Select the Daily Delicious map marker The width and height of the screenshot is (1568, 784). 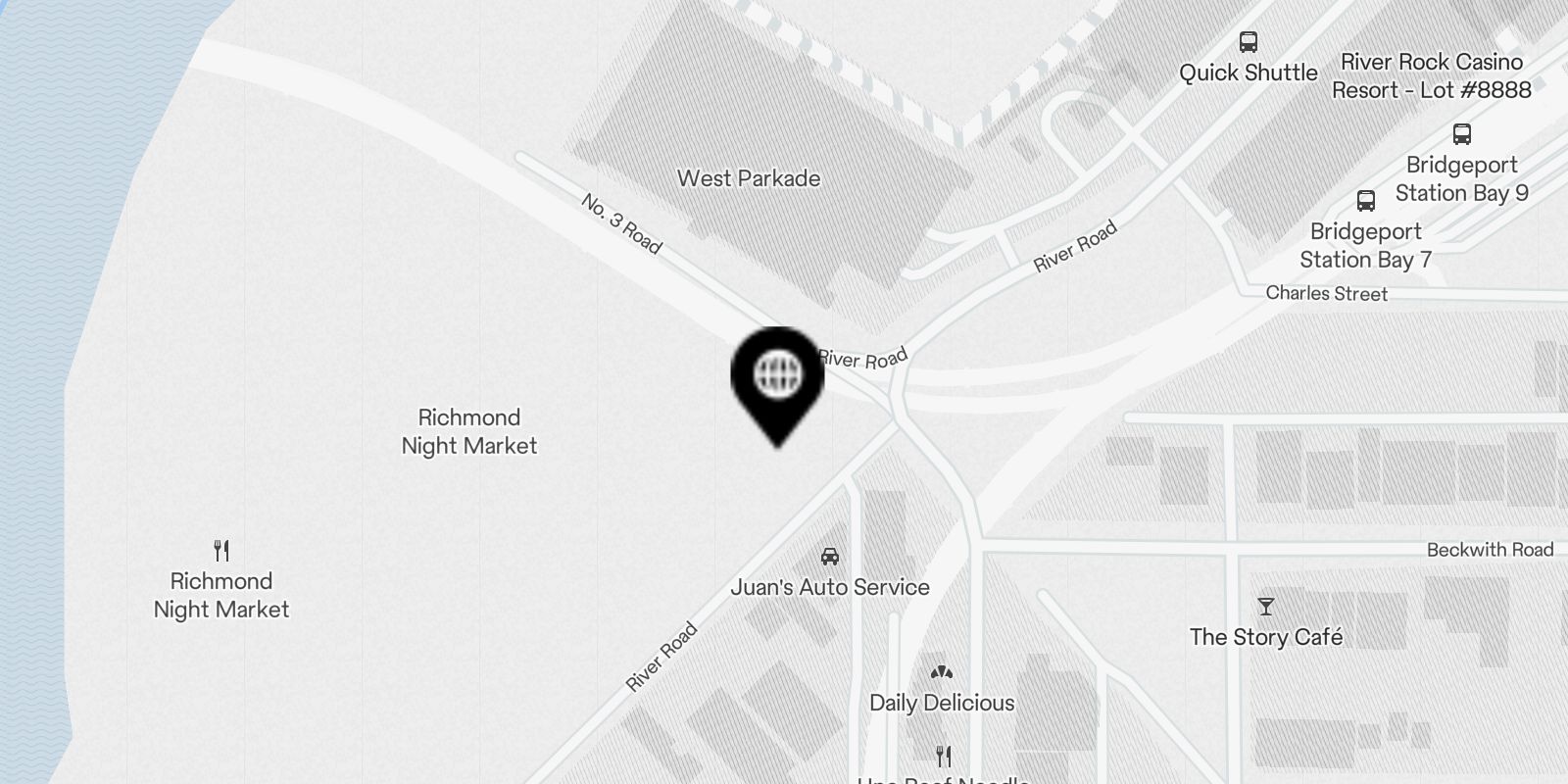coord(941,673)
